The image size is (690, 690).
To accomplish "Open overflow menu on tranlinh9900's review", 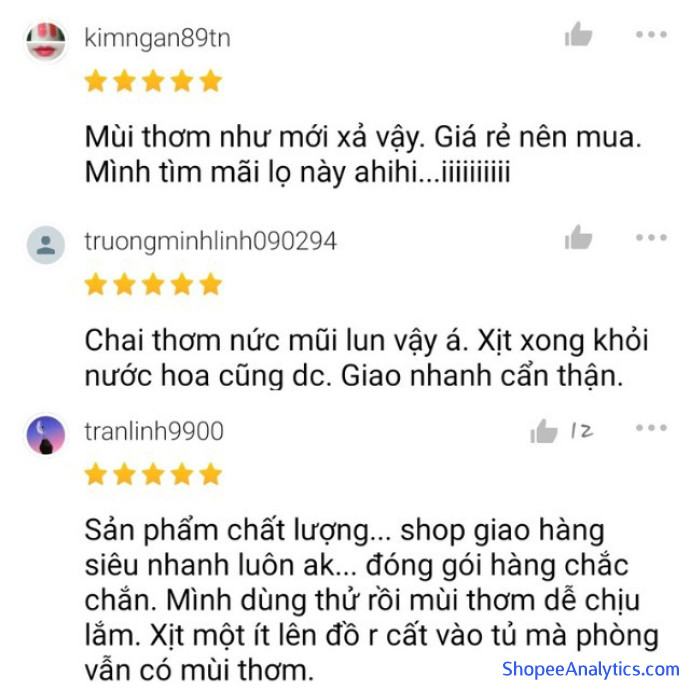I will (x=651, y=429).
